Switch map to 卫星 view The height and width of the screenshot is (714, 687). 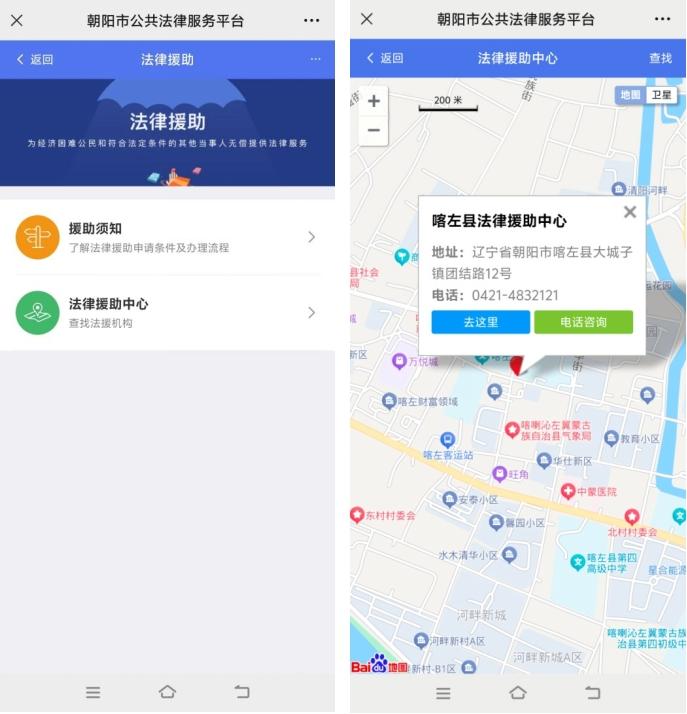tap(661, 95)
